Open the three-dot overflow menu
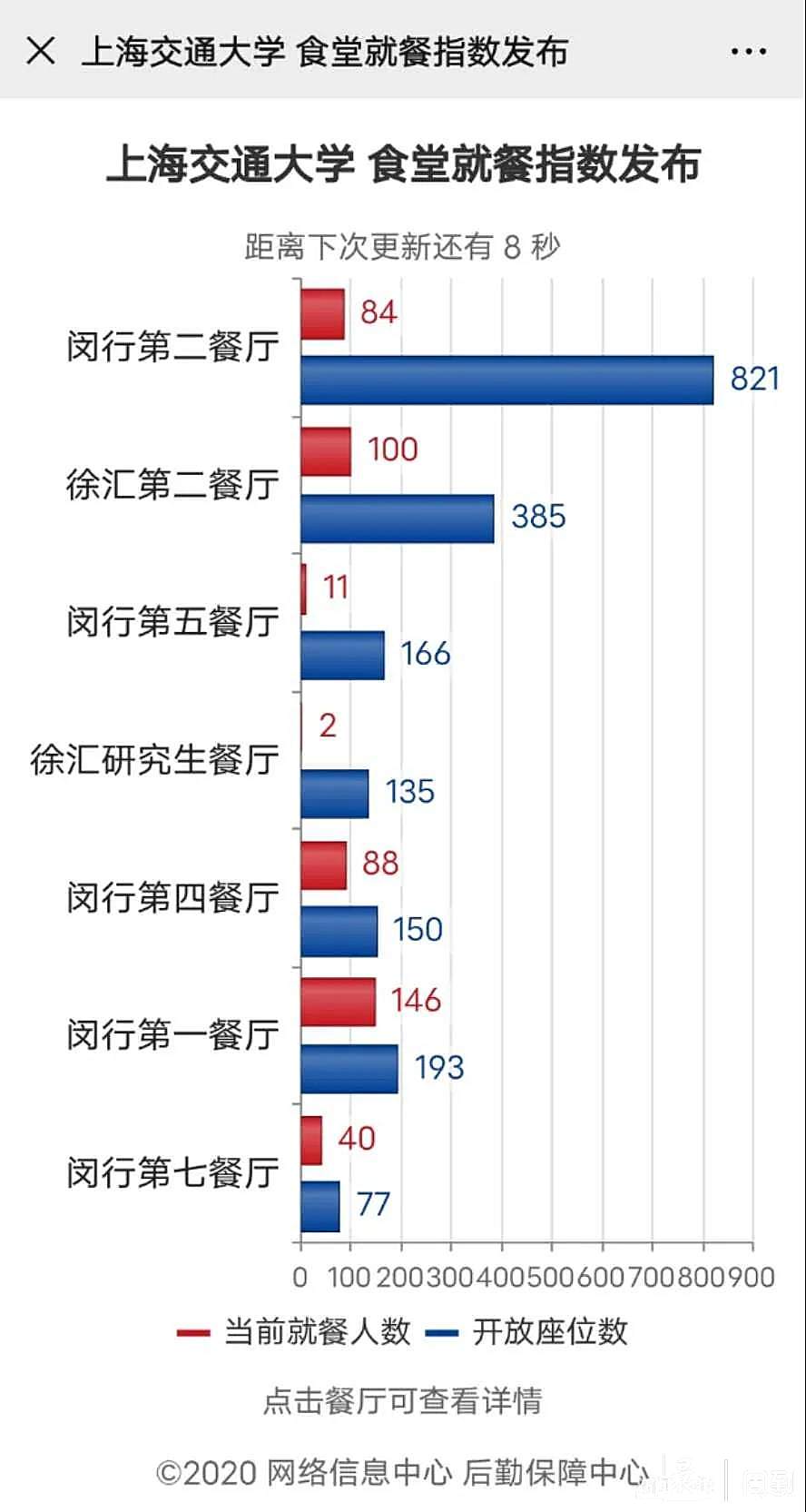The image size is (806, 1512). pos(749,52)
